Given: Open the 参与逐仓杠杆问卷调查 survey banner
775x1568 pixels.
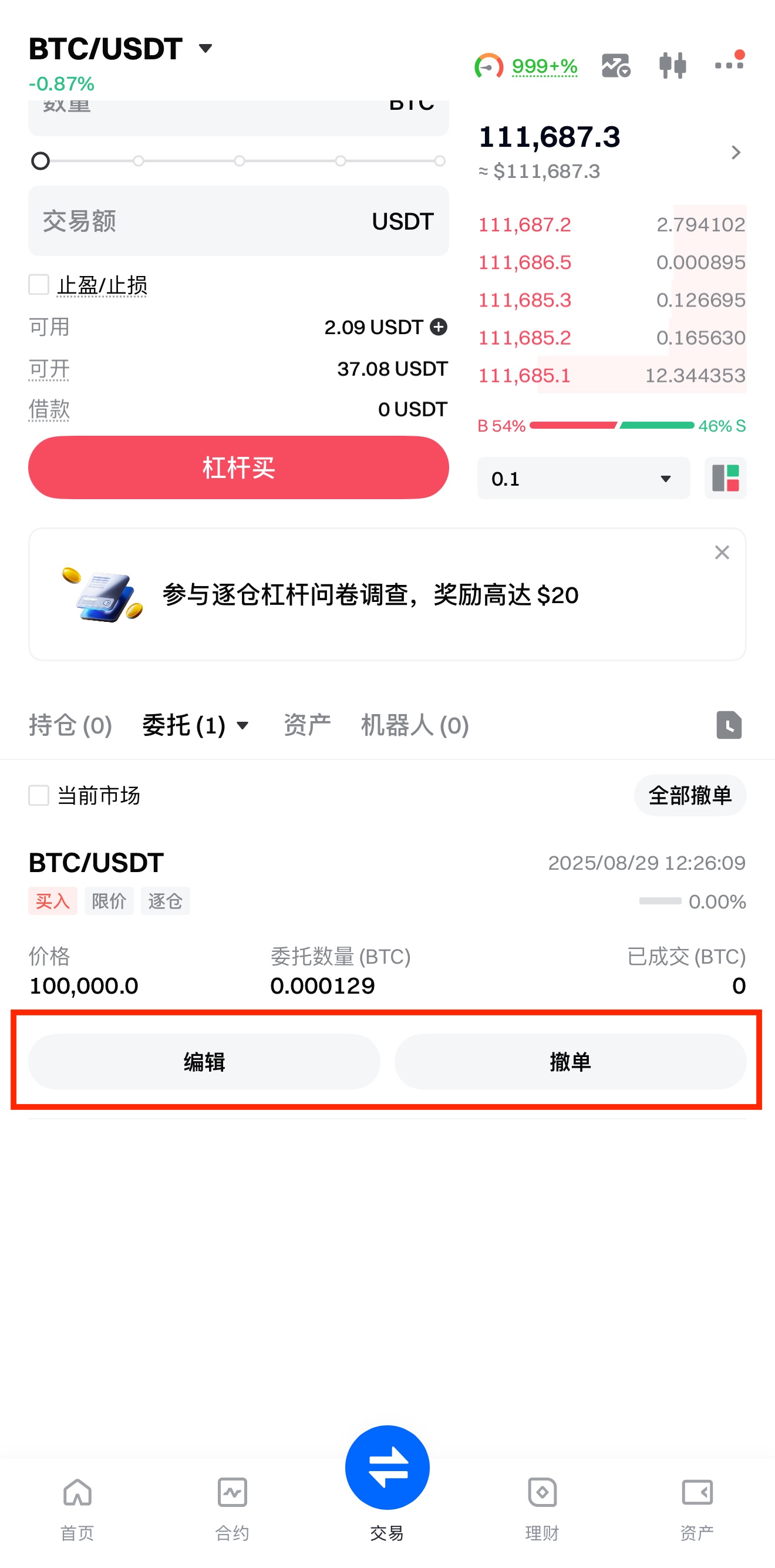Looking at the screenshot, I should coord(369,595).
